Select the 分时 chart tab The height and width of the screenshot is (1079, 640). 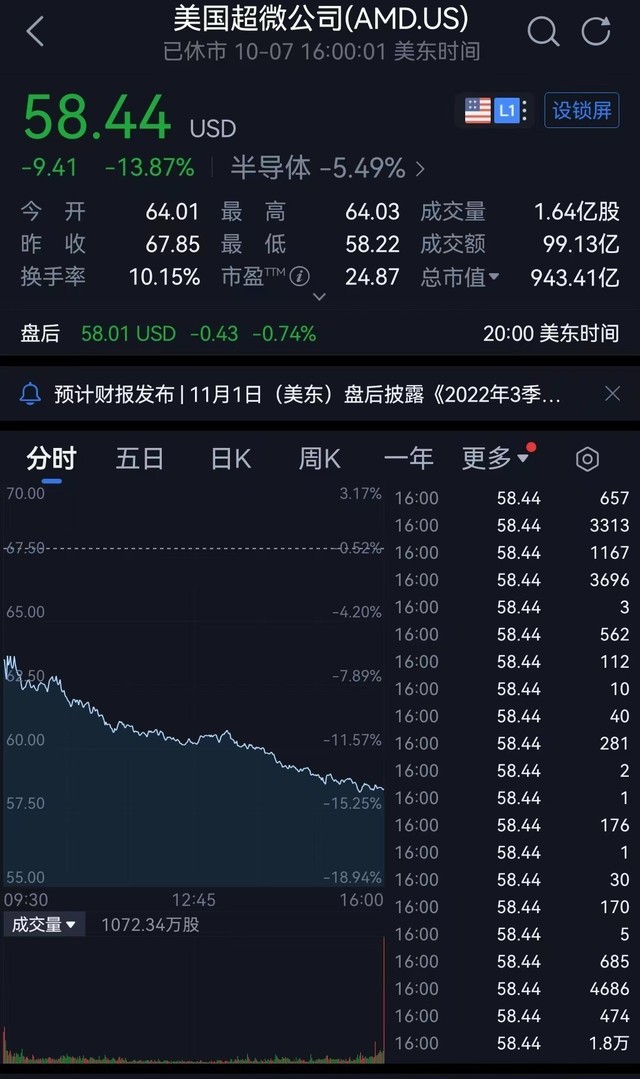click(51, 459)
